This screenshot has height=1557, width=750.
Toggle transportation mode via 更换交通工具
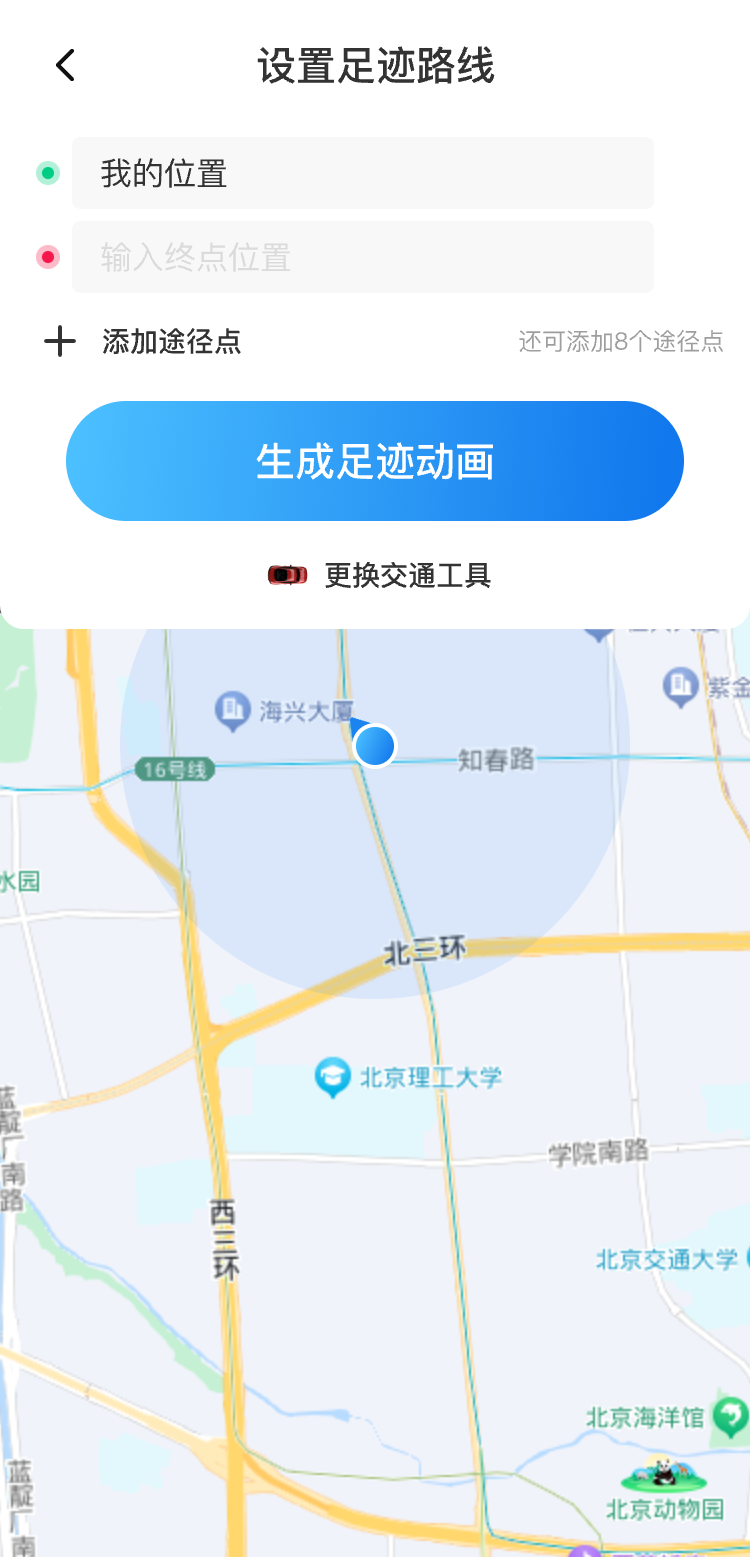(x=406, y=575)
